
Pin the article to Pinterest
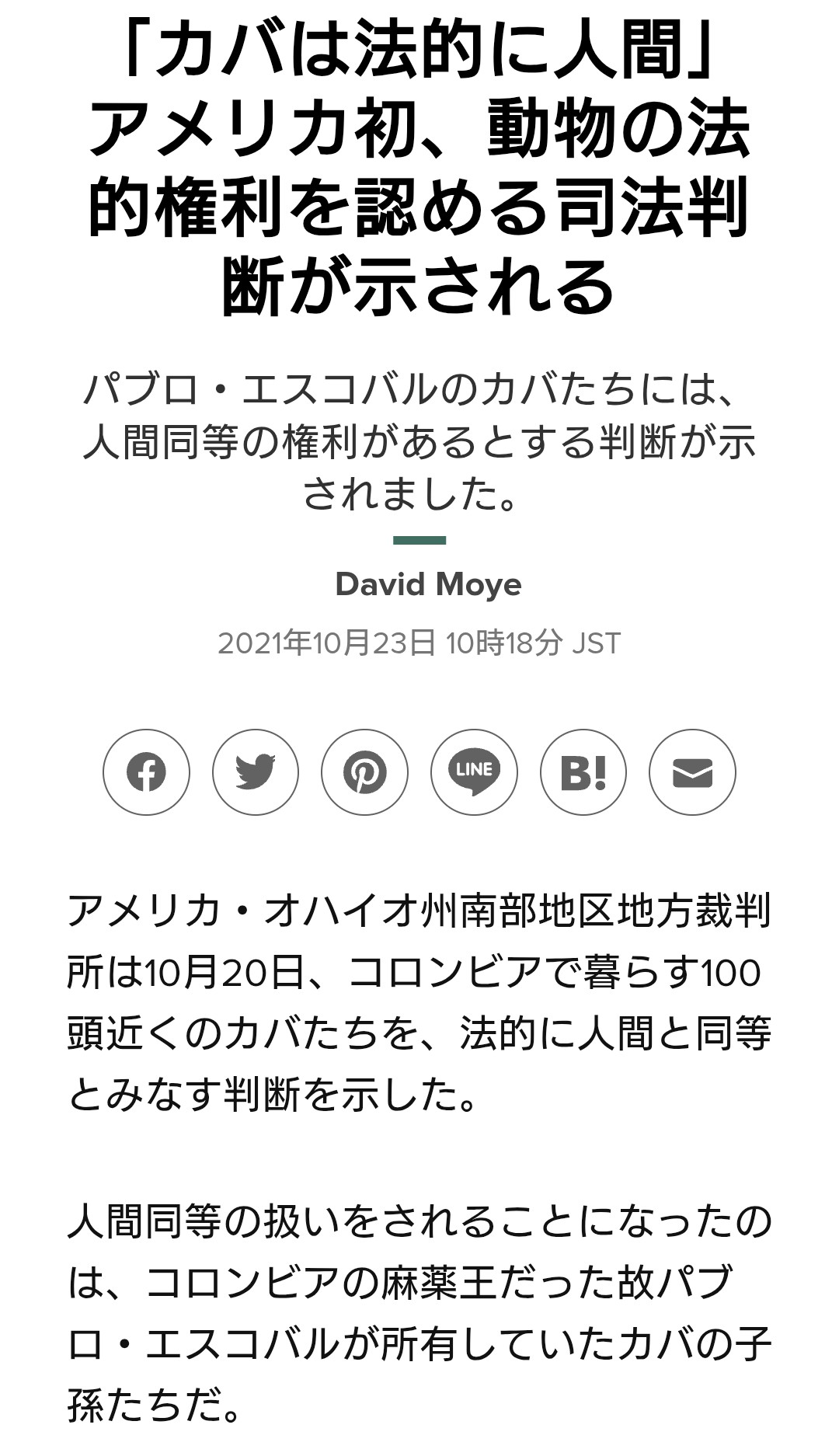[364, 772]
